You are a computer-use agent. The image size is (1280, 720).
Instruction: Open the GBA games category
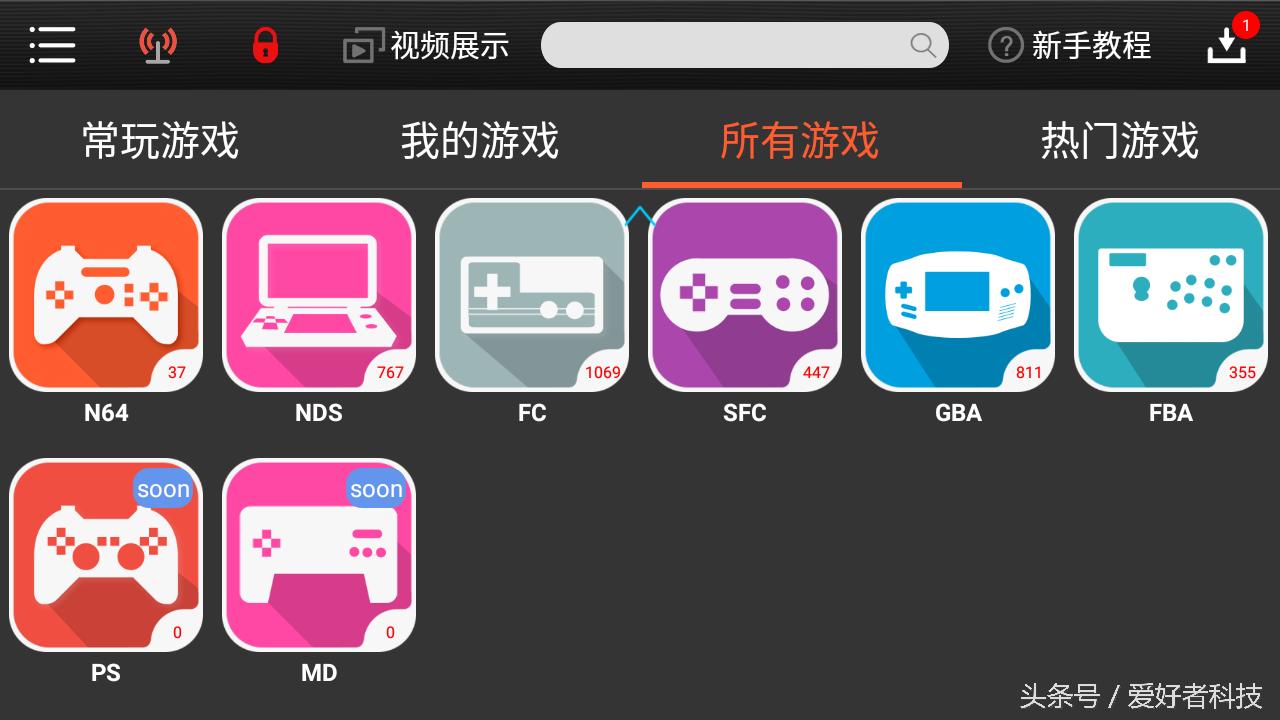(958, 295)
